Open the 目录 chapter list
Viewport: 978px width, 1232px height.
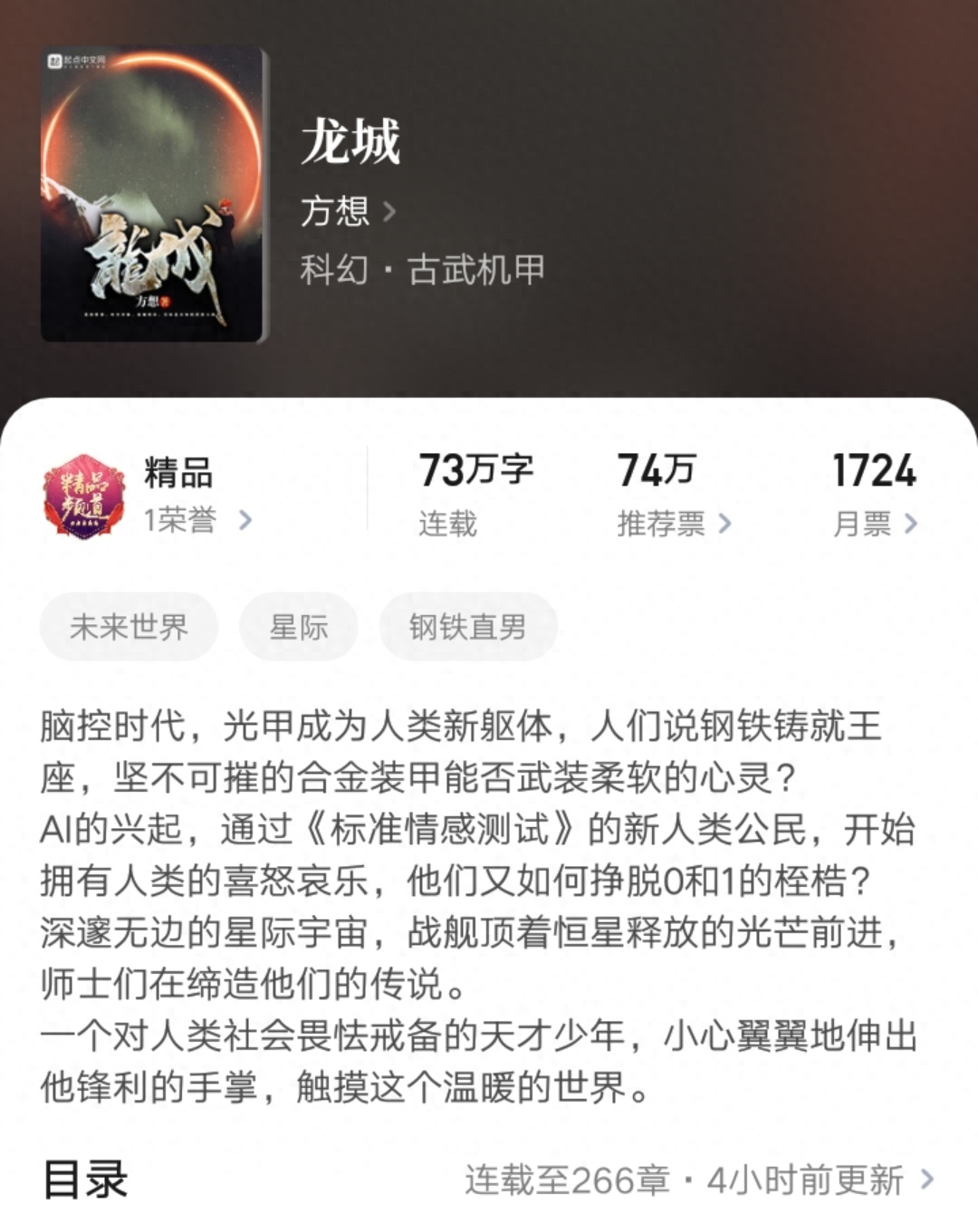(489, 1179)
